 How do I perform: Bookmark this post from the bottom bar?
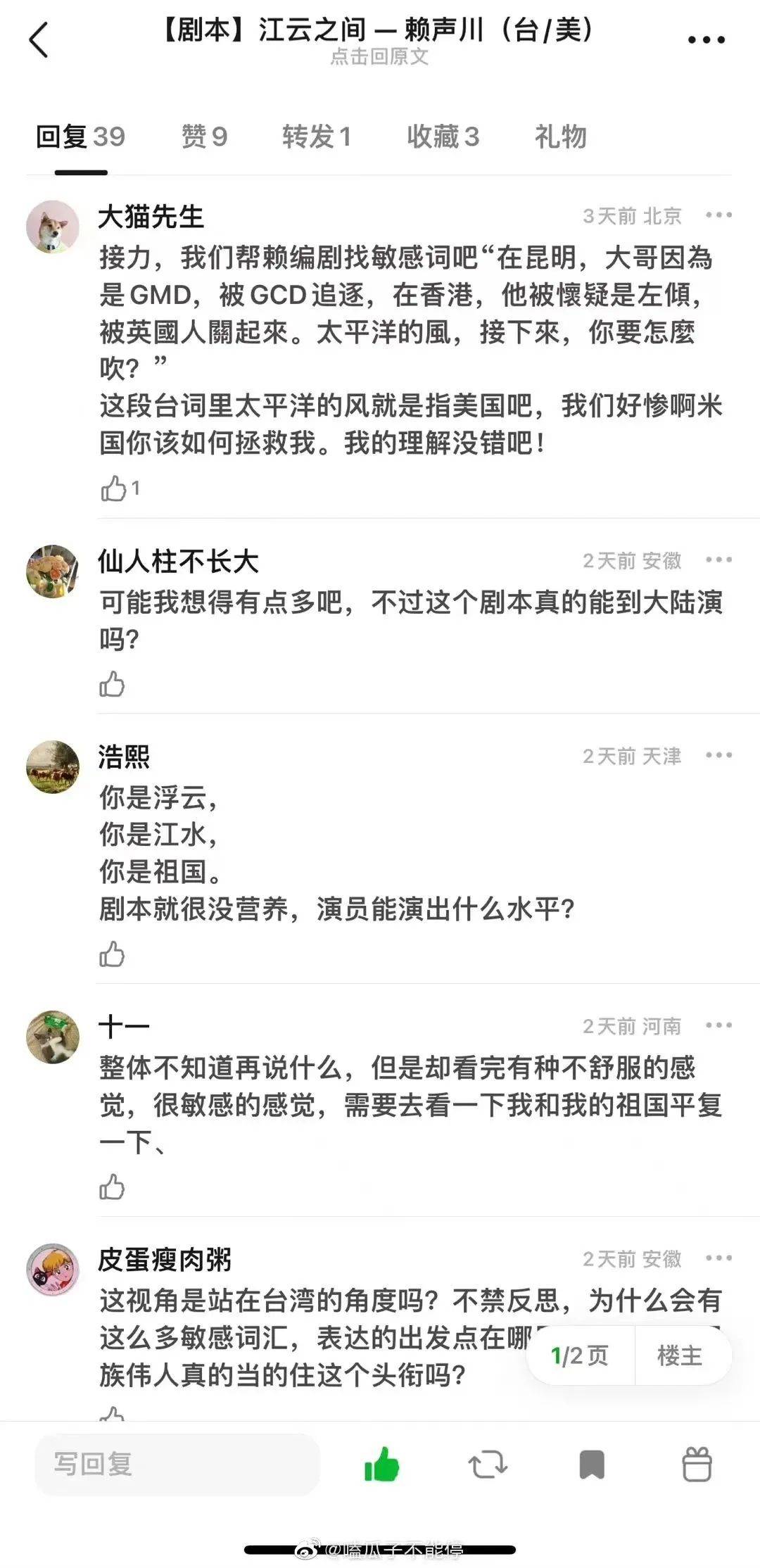(592, 1465)
